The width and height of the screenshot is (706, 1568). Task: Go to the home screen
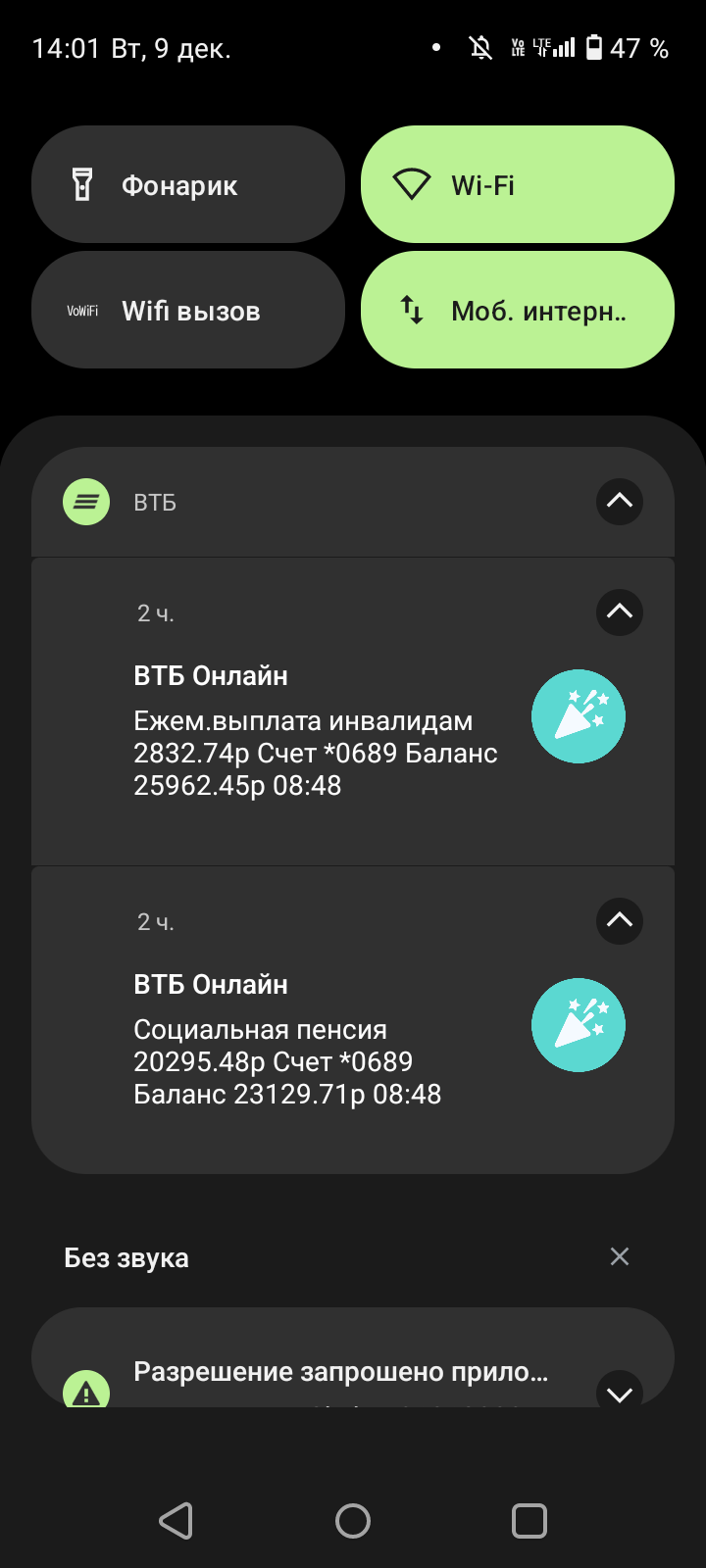pos(353,1521)
